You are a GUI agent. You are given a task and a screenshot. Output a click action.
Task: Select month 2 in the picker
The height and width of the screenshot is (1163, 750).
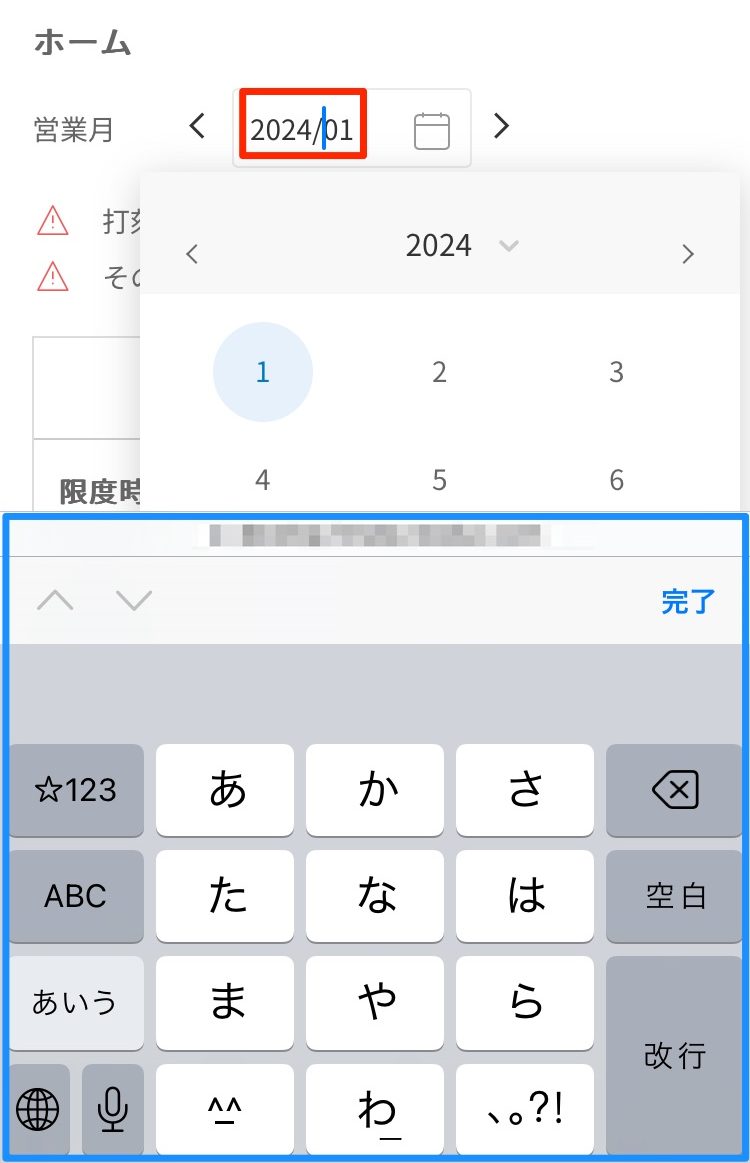tap(439, 372)
